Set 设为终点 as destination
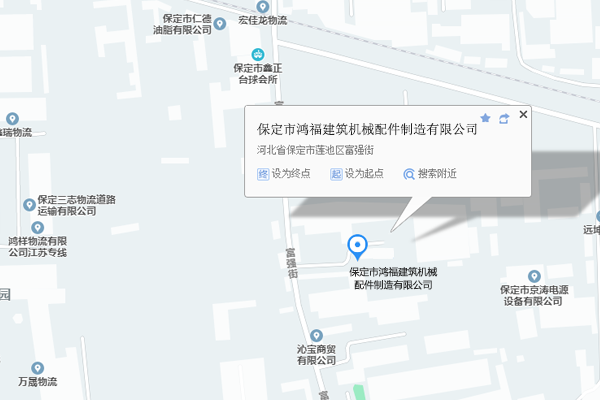Image resolution: width=600 pixels, height=400 pixels. coord(284,174)
